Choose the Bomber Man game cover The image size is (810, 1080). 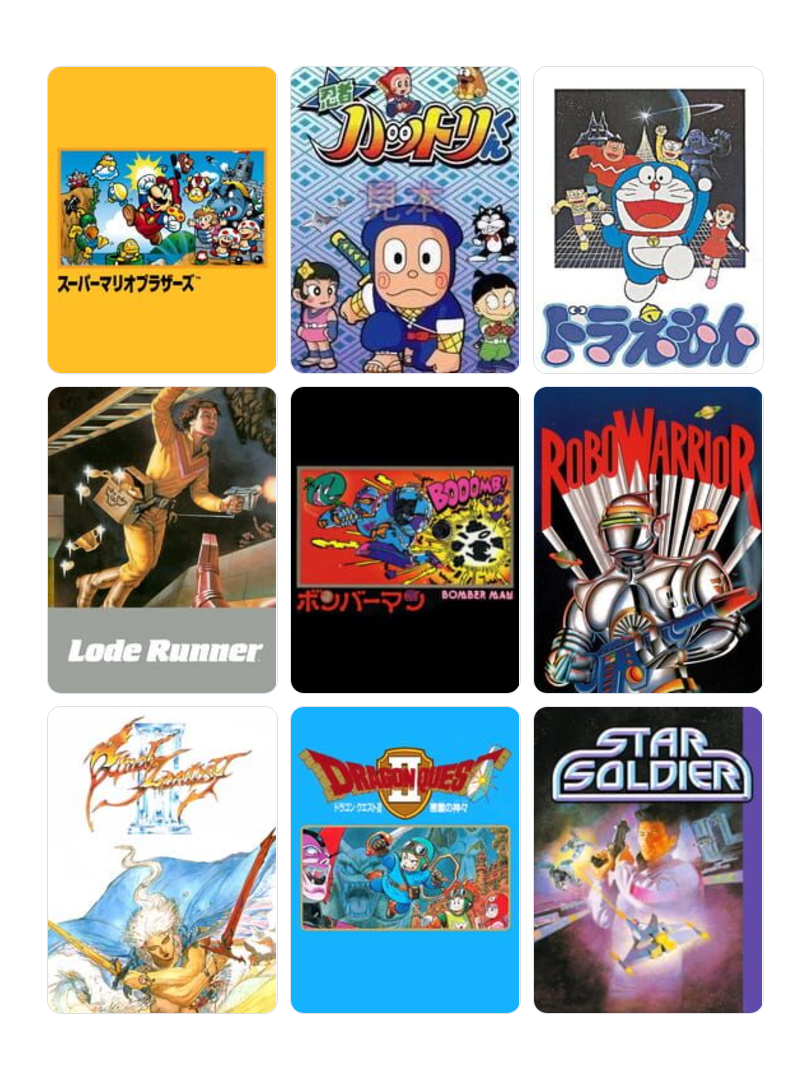(405, 540)
